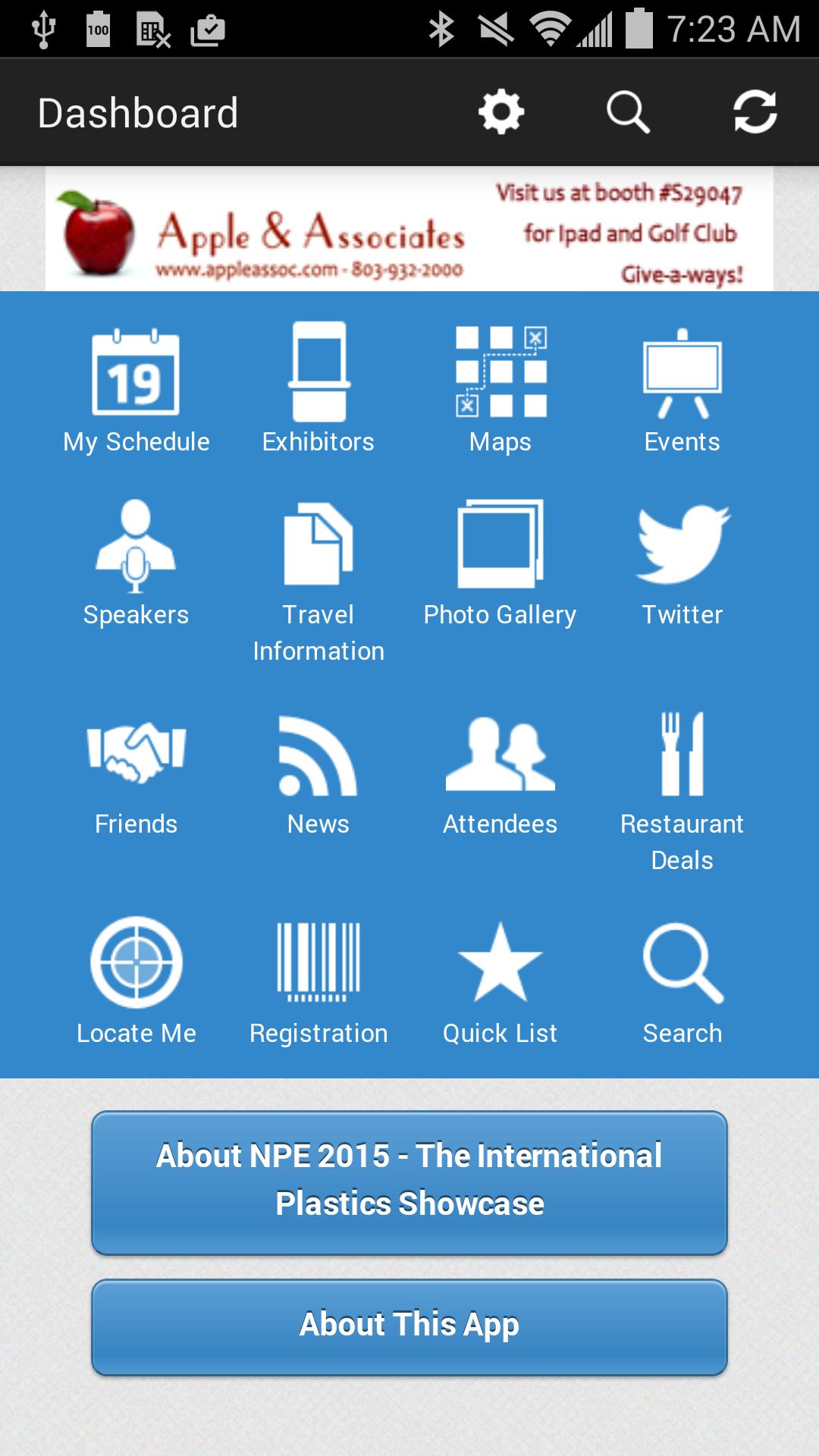Open the Apple & Associates banner ad
819x1456 pixels.
(x=409, y=229)
